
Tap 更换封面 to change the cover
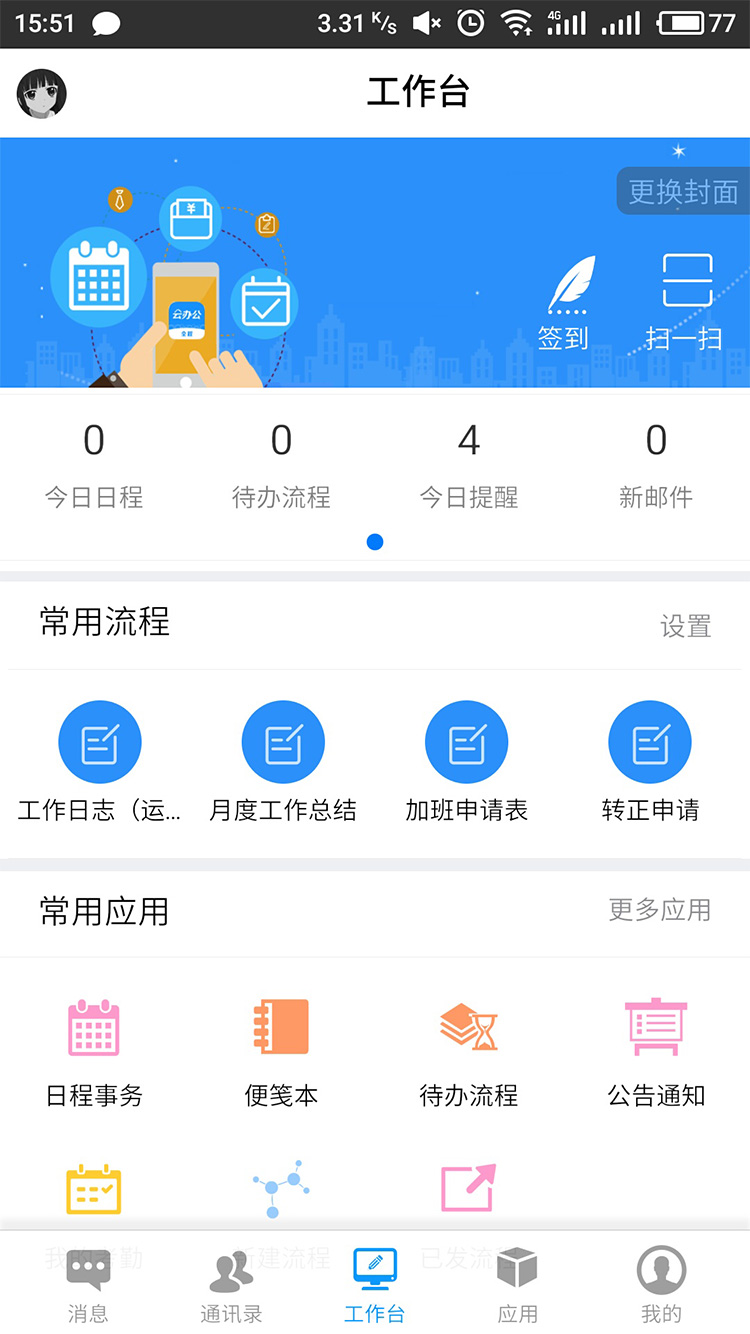[683, 191]
